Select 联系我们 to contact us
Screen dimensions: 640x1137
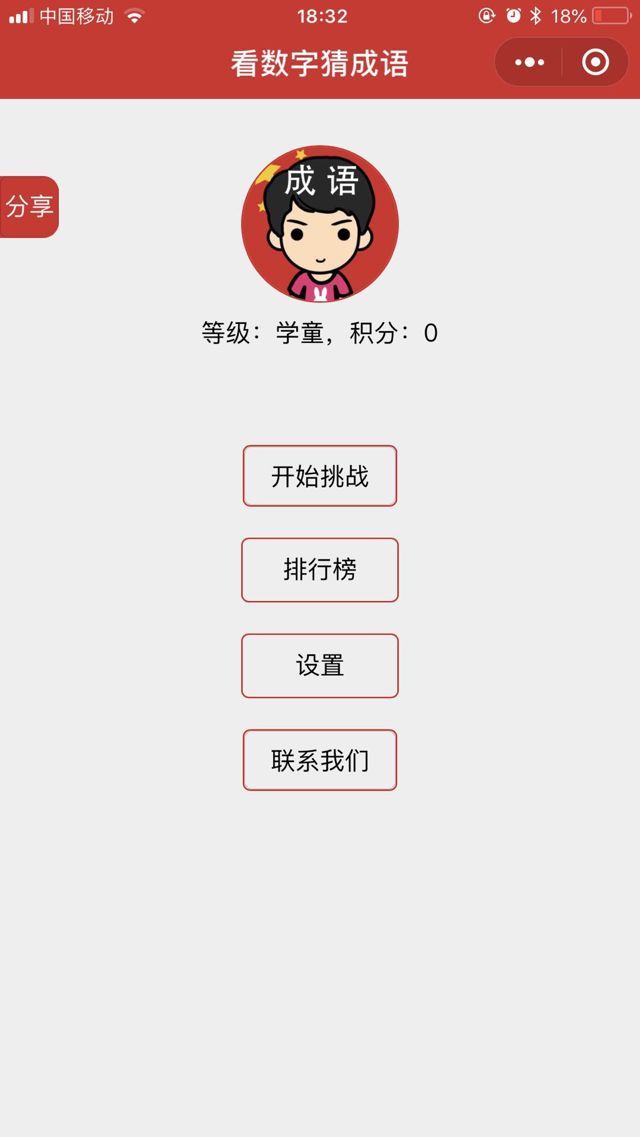tap(320, 760)
